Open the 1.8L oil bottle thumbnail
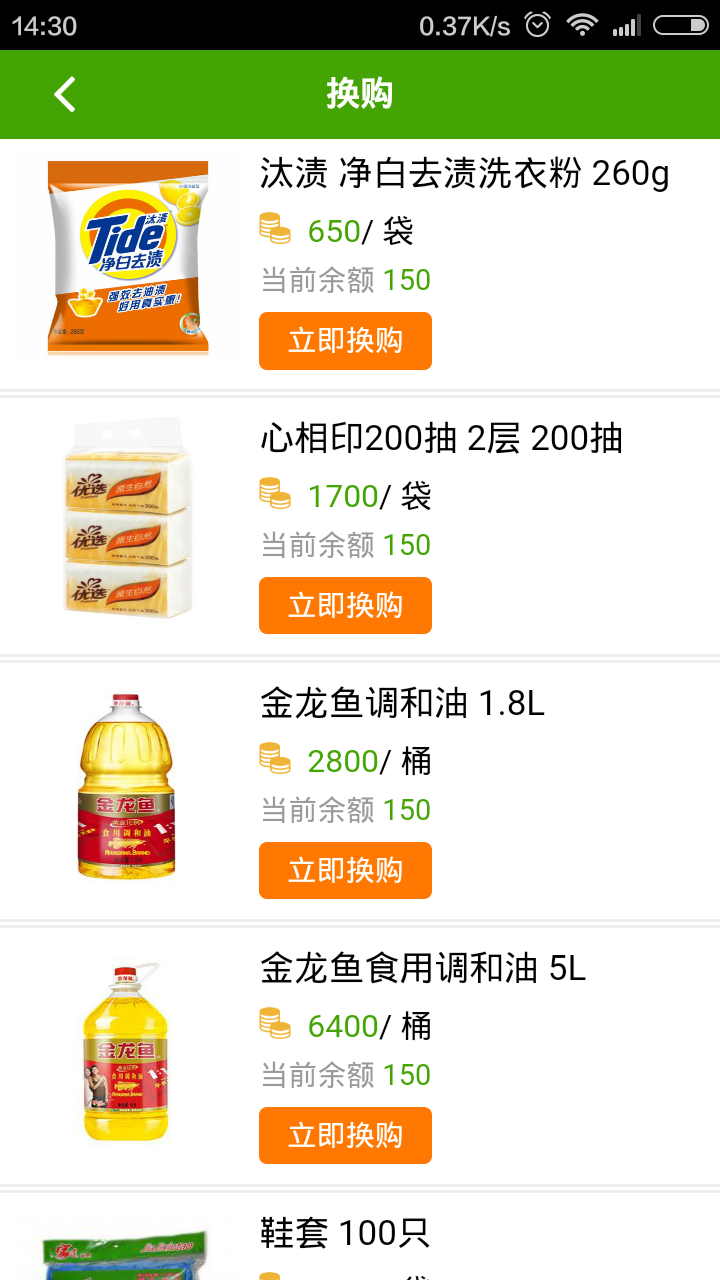 [128, 786]
